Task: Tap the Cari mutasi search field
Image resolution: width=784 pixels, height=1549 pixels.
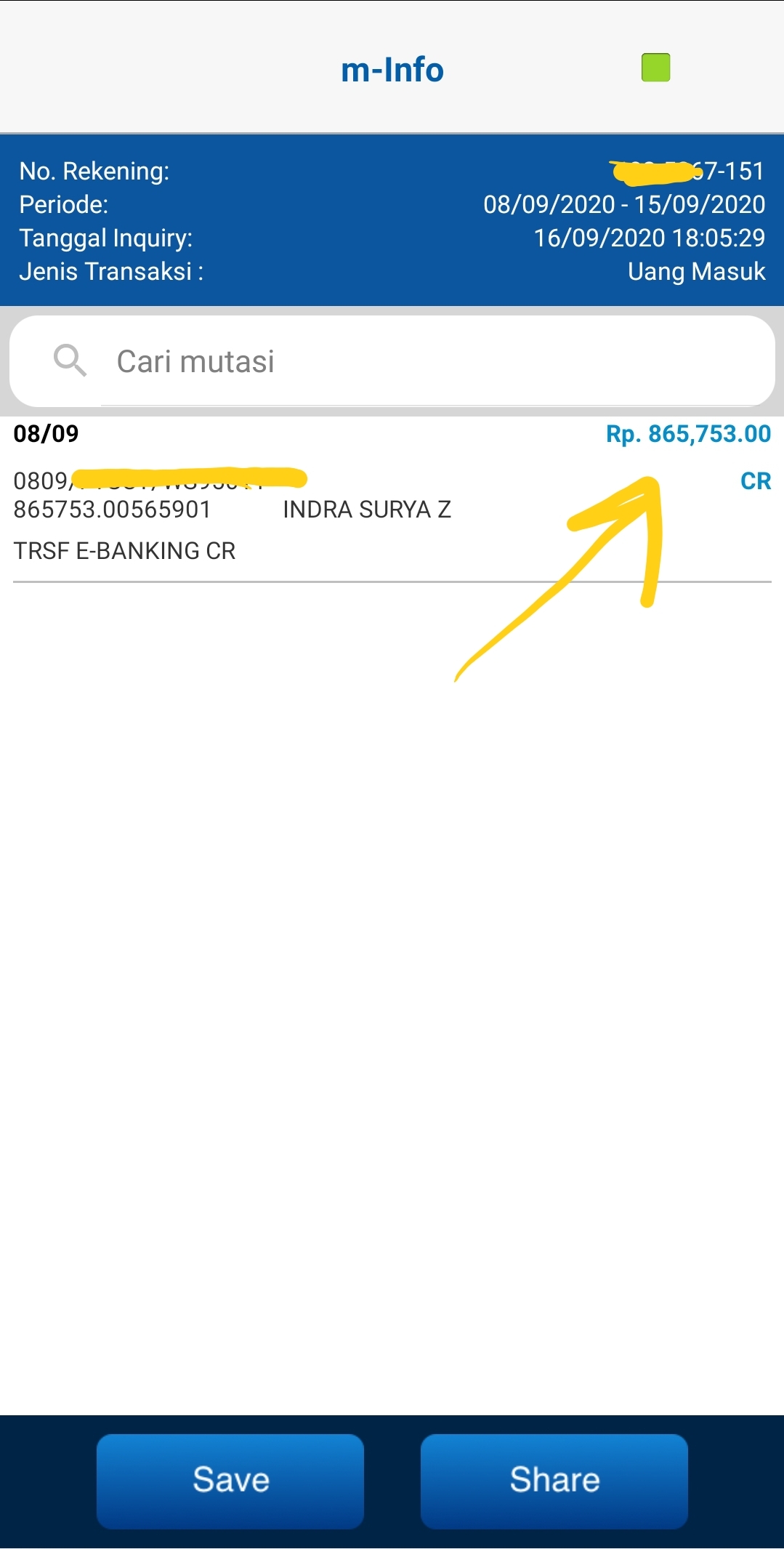Action: (392, 361)
